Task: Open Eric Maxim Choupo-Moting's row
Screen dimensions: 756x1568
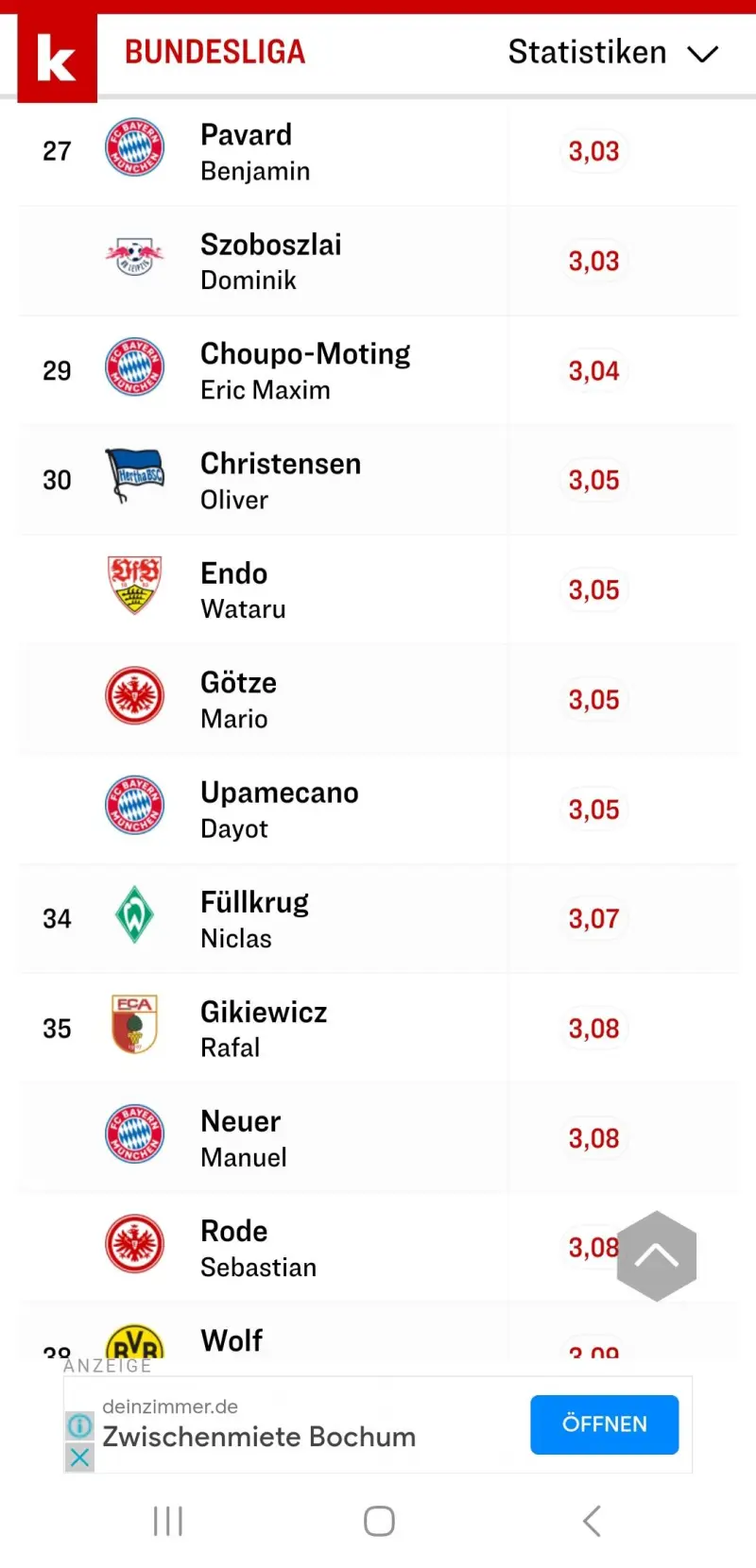Action: (378, 371)
